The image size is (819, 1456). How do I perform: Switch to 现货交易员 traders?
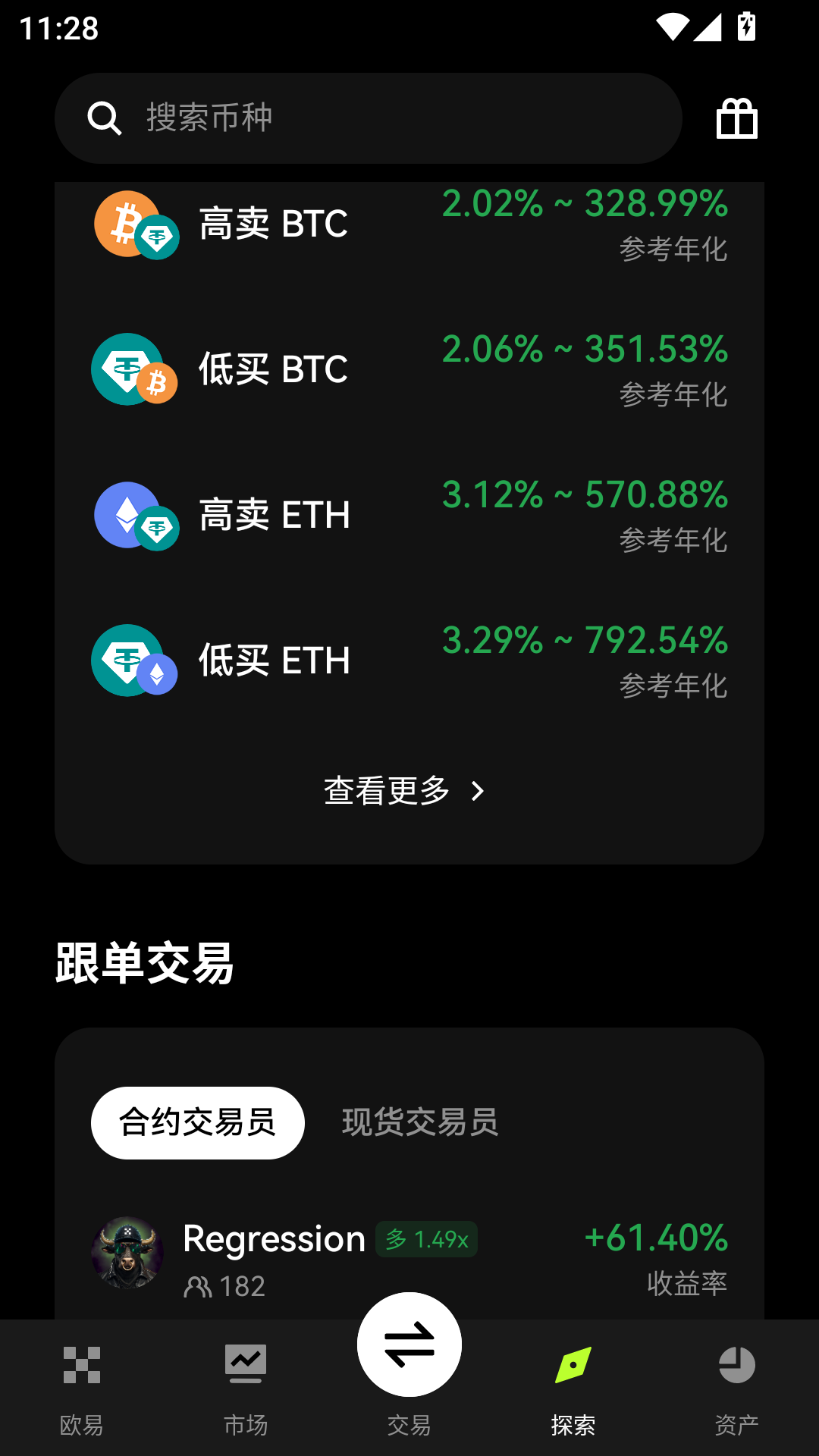pyautogui.click(x=421, y=1123)
